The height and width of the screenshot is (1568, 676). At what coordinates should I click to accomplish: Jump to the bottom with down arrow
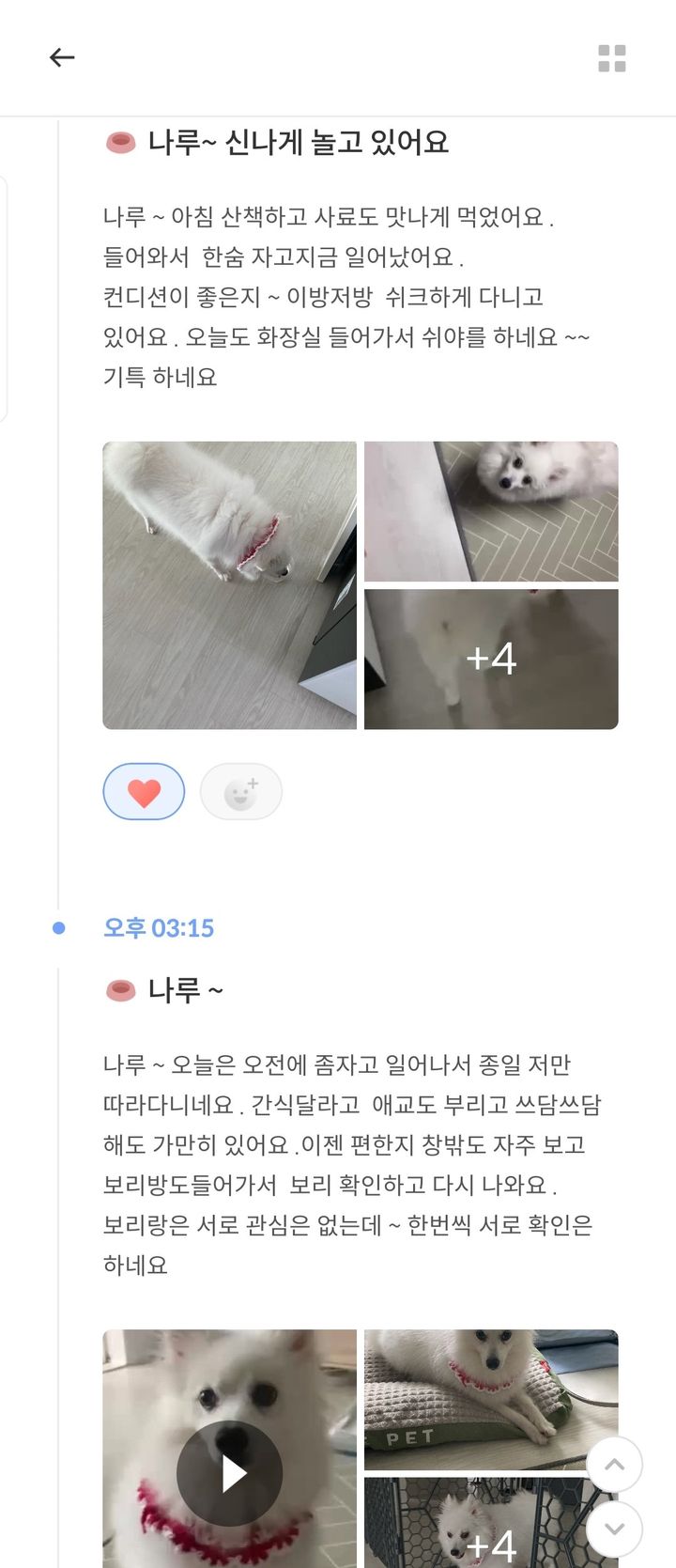point(614,1529)
